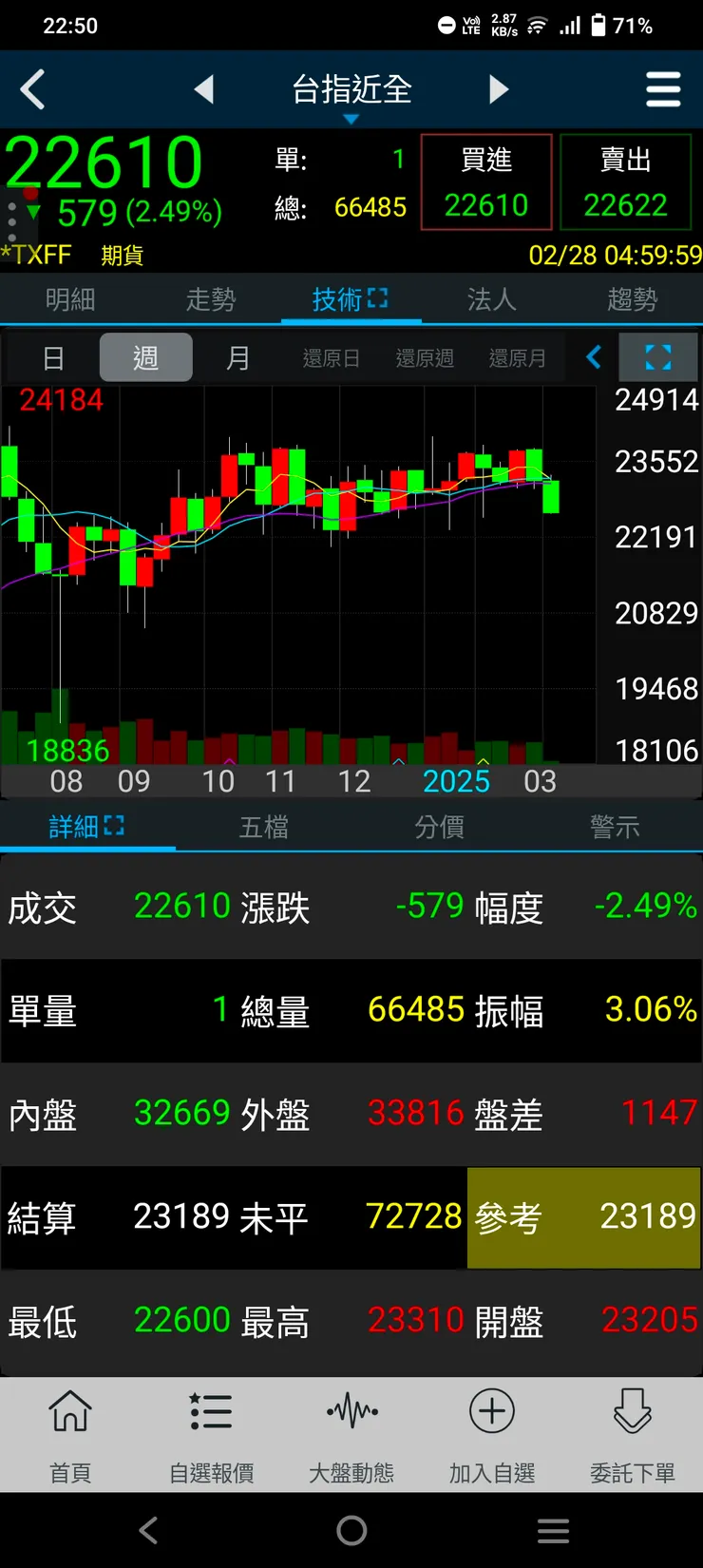Open the 趨勢 tab
The image size is (703, 1568).
pyautogui.click(x=632, y=299)
